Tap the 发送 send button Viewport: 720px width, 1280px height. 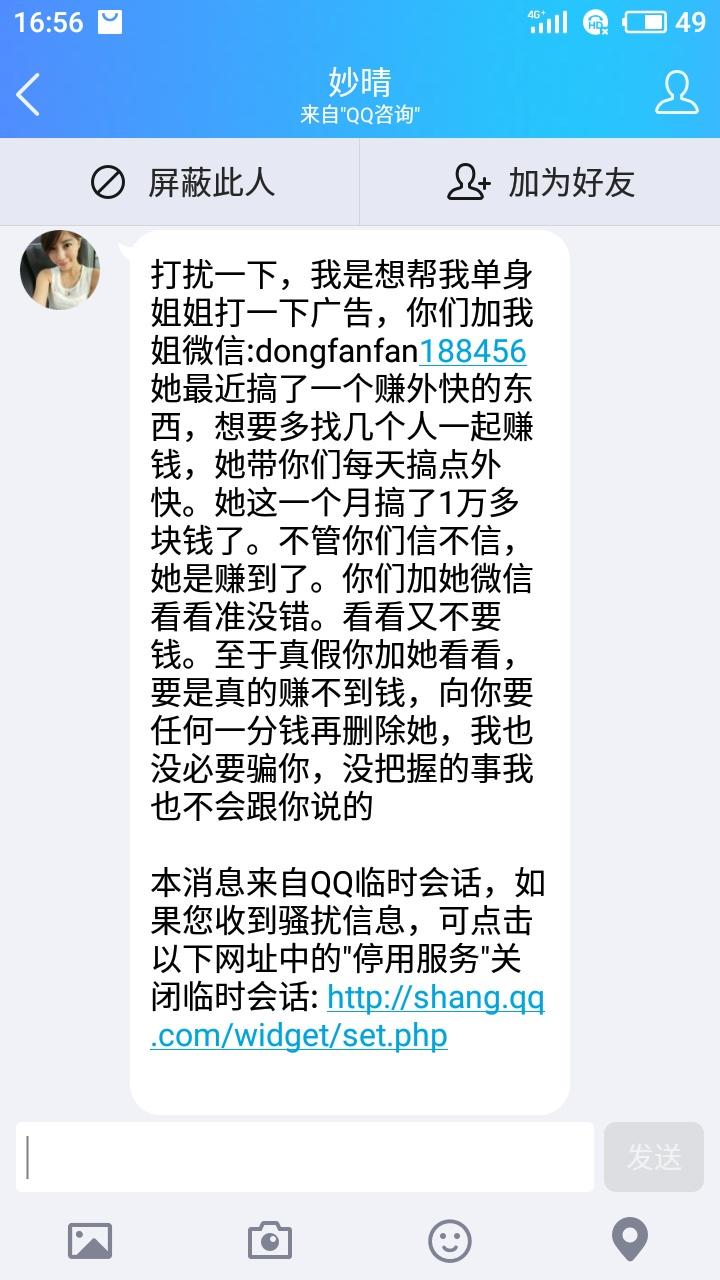[654, 1157]
